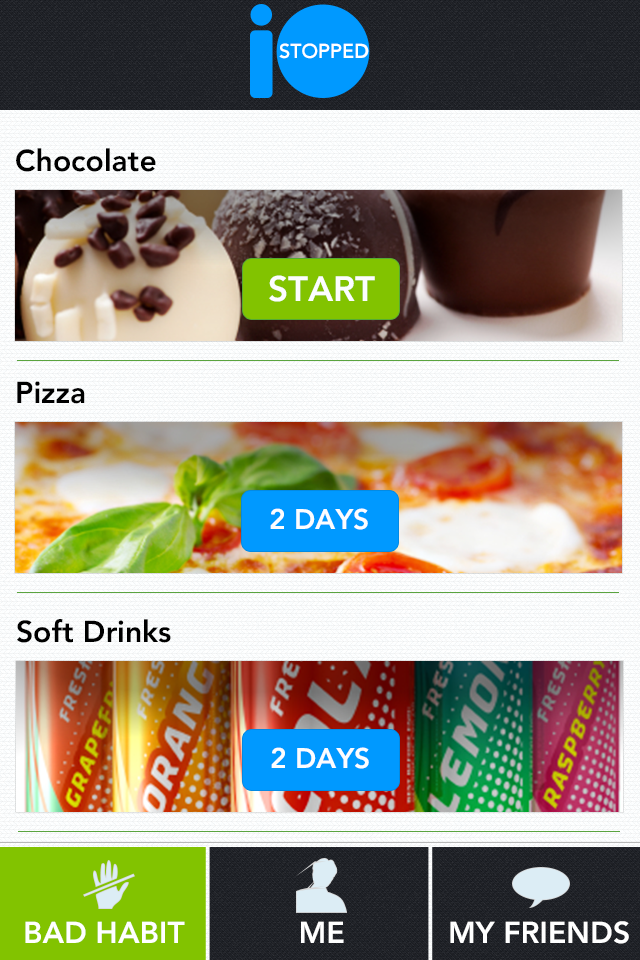
Task: Open the Pizza 2 DAYS counter button
Action: [320, 520]
